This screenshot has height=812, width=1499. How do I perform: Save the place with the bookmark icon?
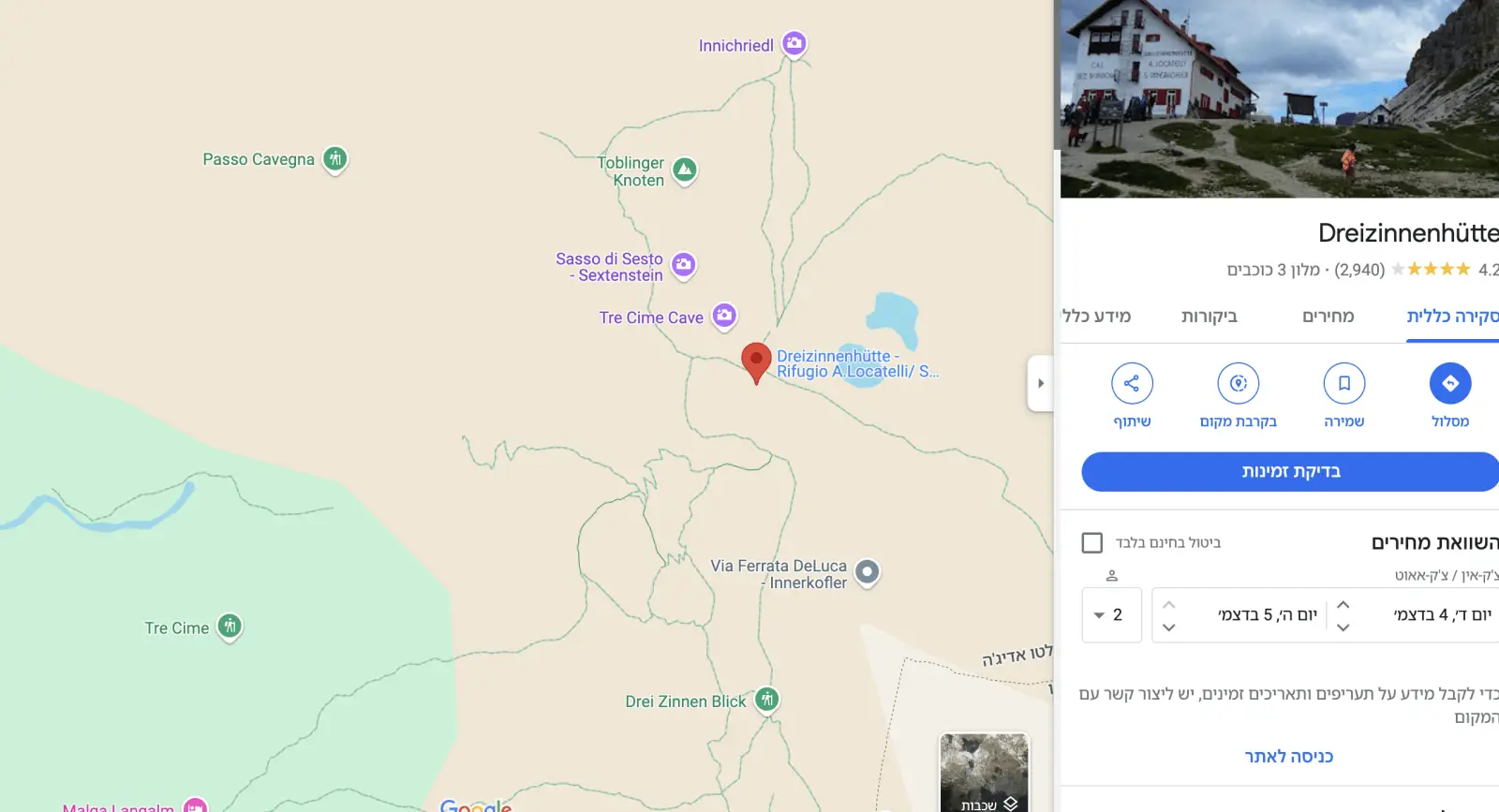tap(1343, 384)
